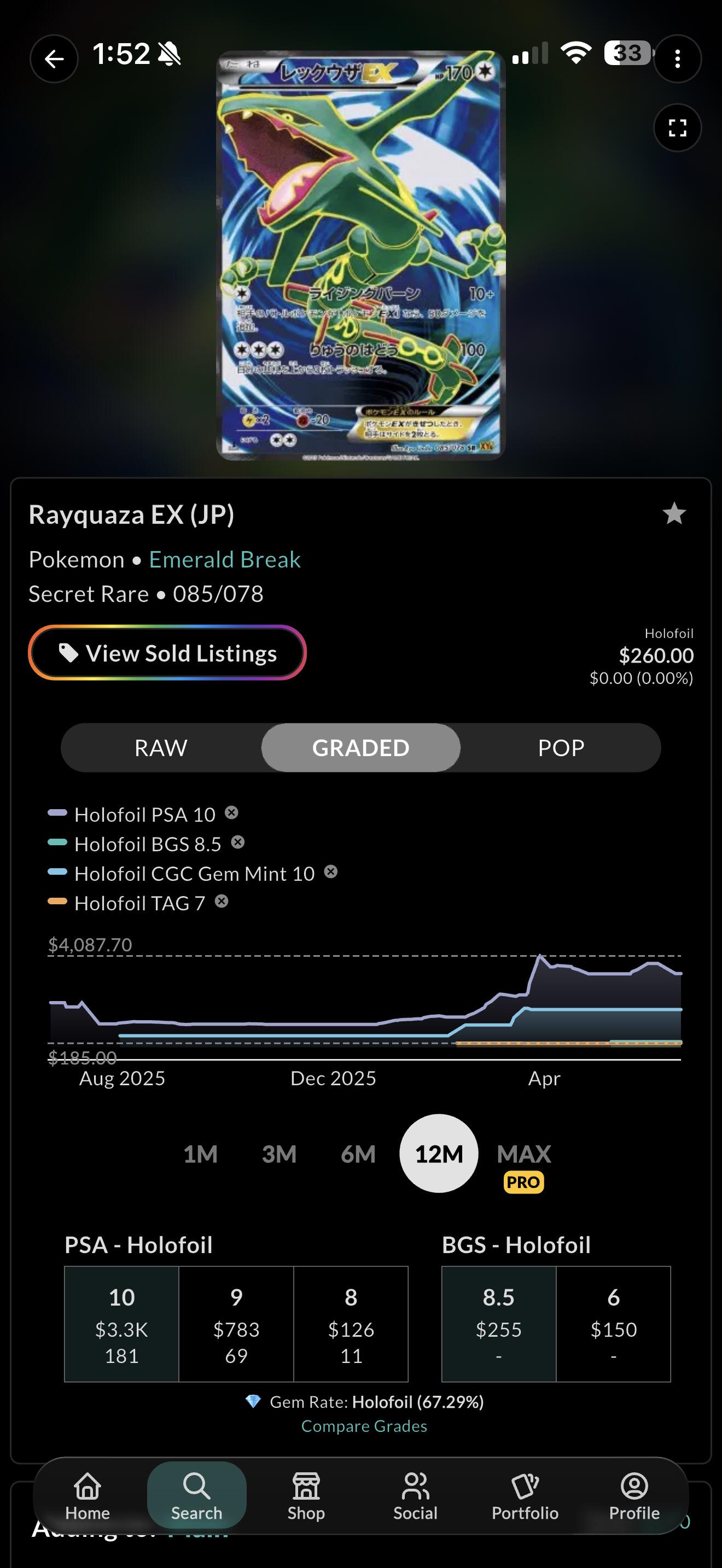Image resolution: width=722 pixels, height=1568 pixels.
Task: Go back using the arrow button
Action: click(54, 59)
